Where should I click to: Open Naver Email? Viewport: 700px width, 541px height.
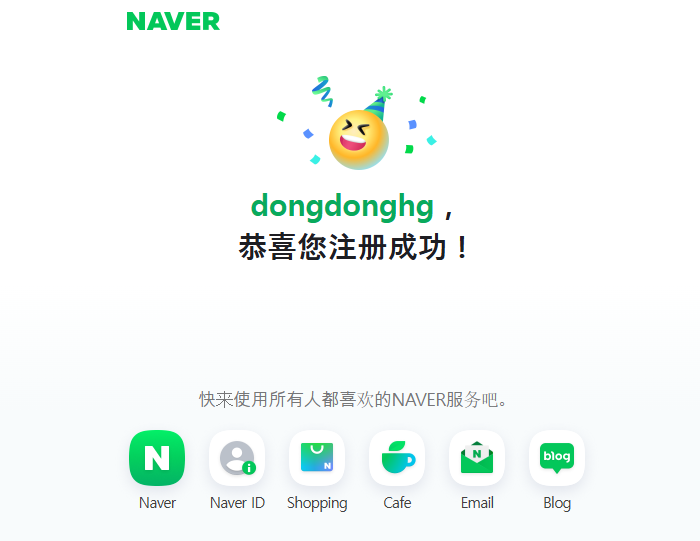click(477, 459)
